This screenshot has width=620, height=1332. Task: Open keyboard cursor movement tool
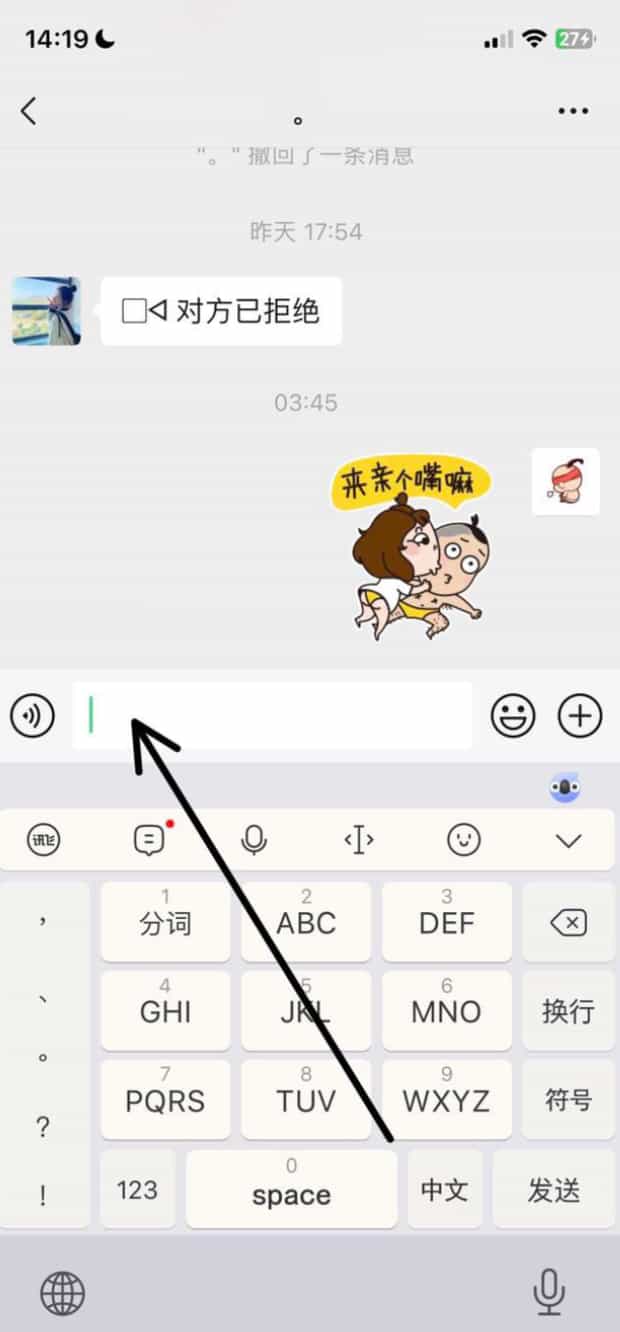358,840
